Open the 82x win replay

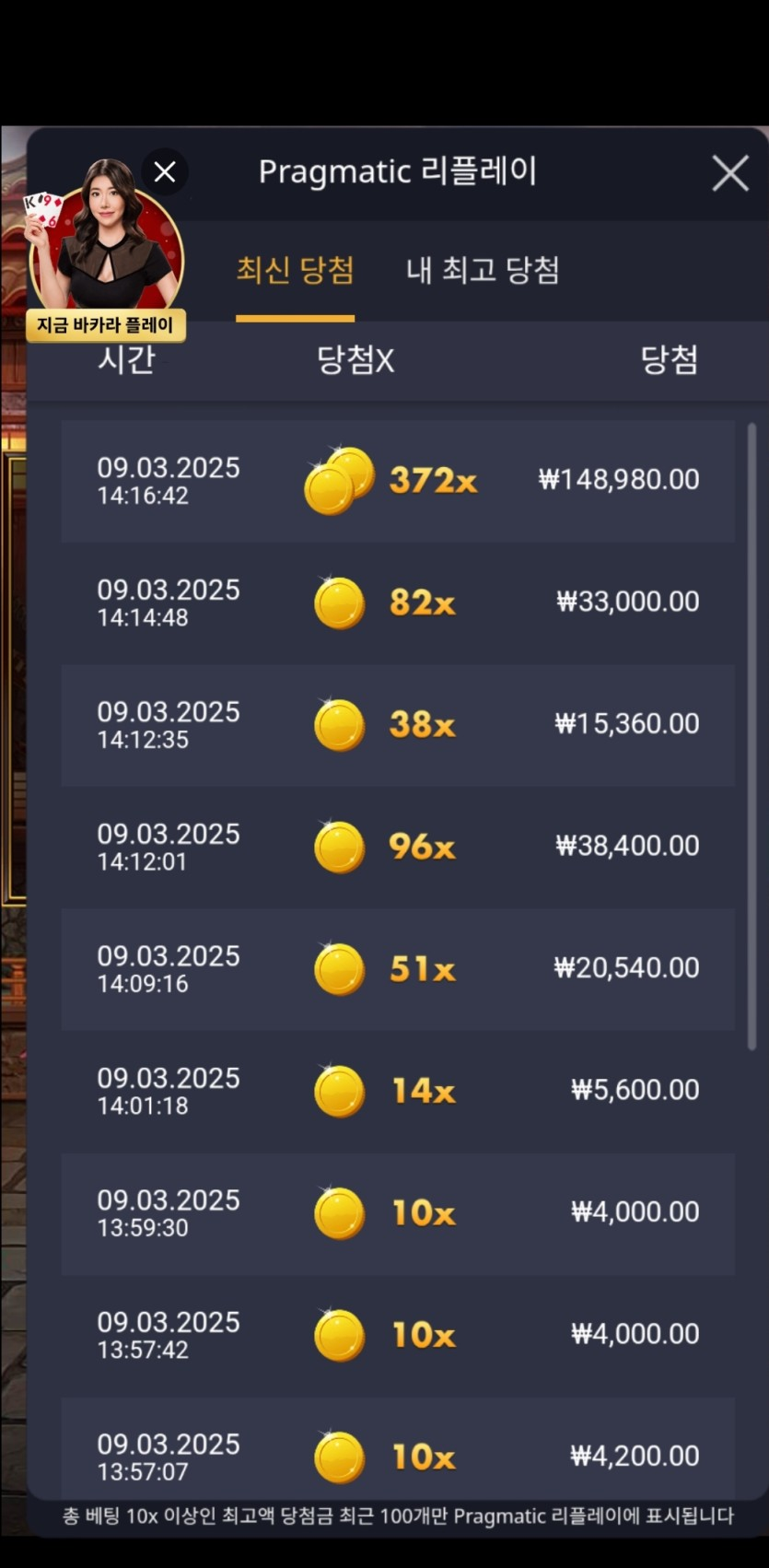pyautogui.click(x=398, y=603)
